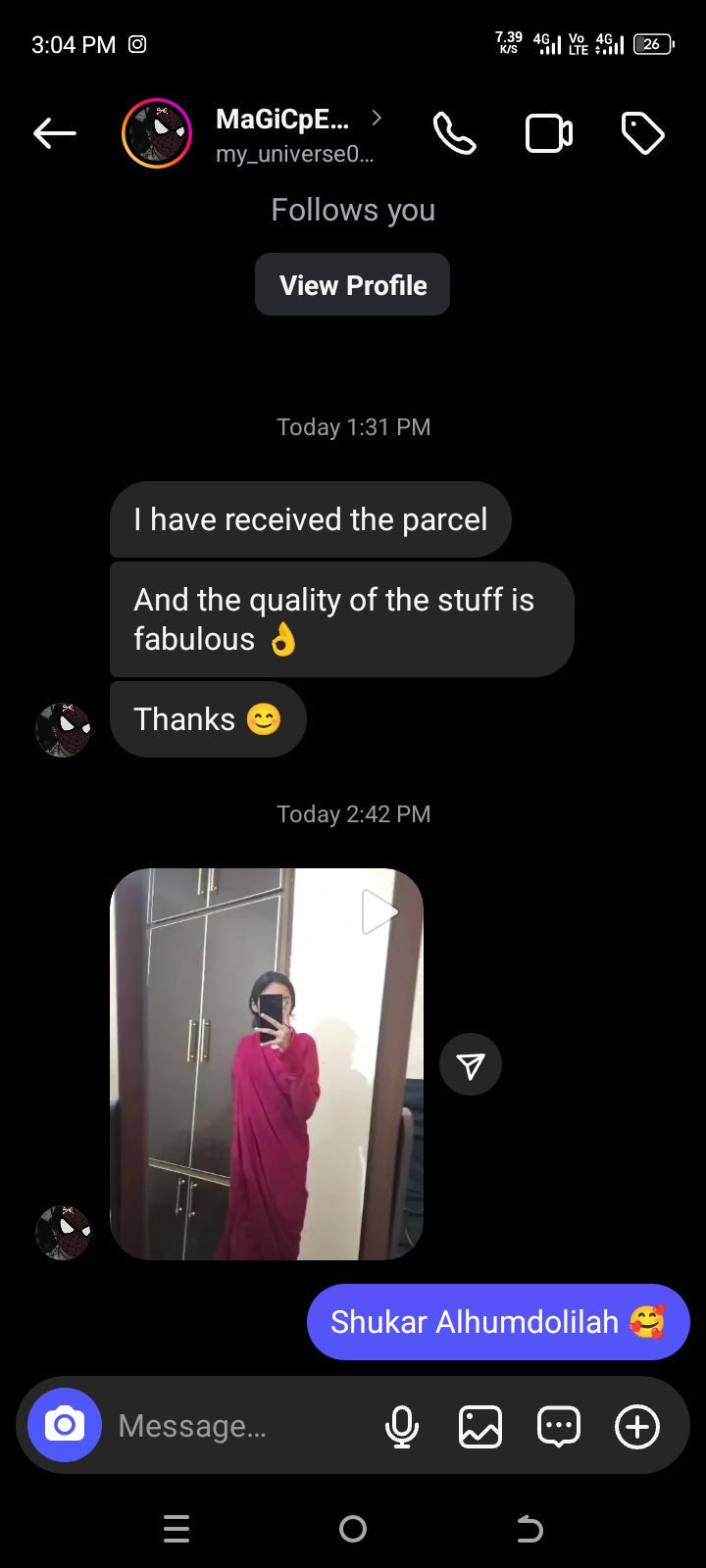Record a voice message with microphone
The width and height of the screenshot is (706, 1568).
coord(402,1426)
